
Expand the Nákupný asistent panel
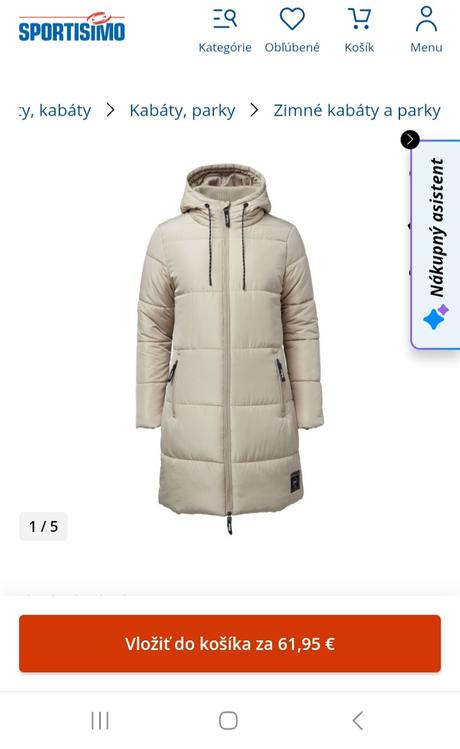click(436, 245)
